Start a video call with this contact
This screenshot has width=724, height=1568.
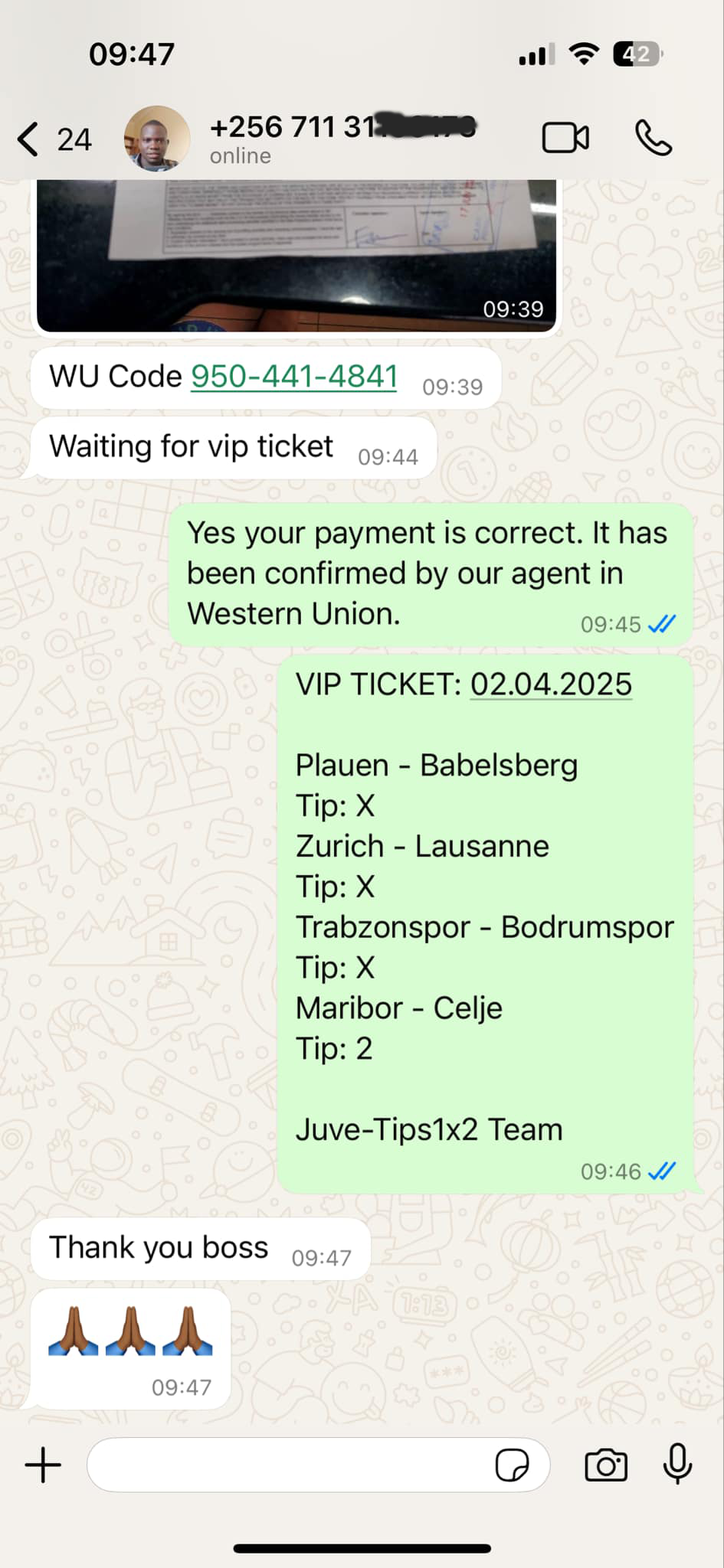tap(565, 139)
